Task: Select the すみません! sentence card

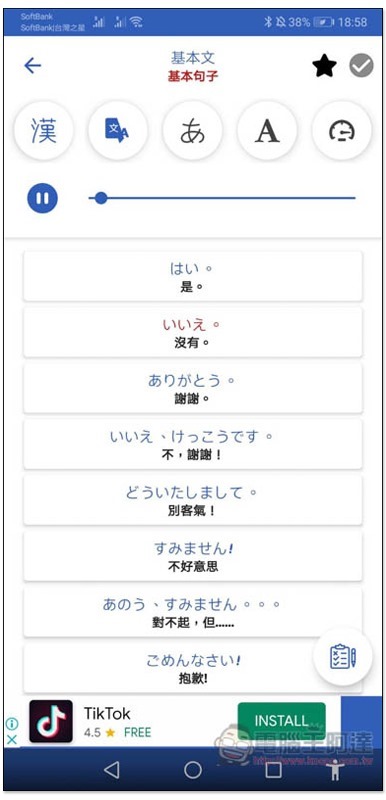Action: [x=193, y=557]
